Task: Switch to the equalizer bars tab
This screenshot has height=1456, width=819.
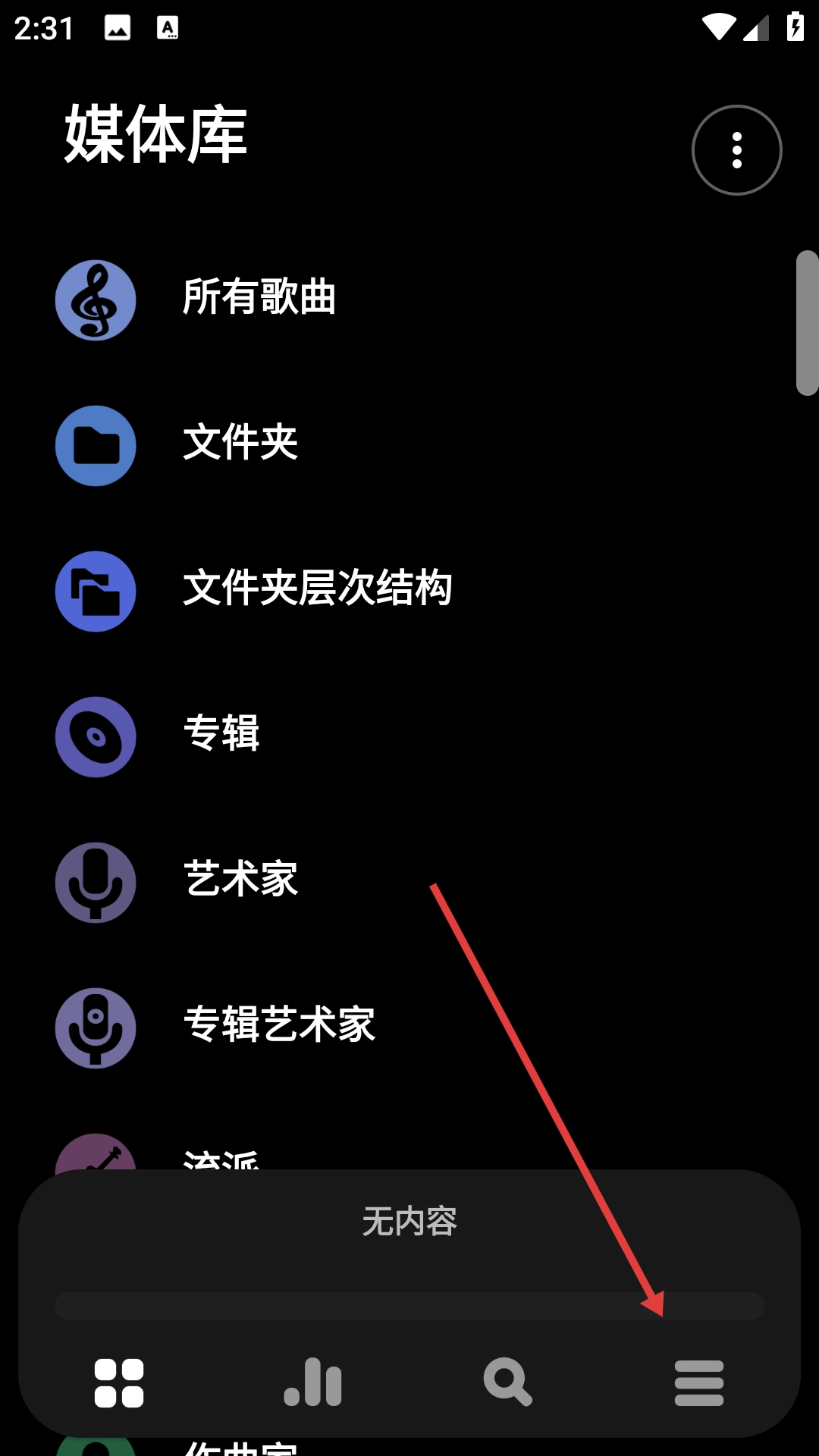Action: pos(313,1382)
